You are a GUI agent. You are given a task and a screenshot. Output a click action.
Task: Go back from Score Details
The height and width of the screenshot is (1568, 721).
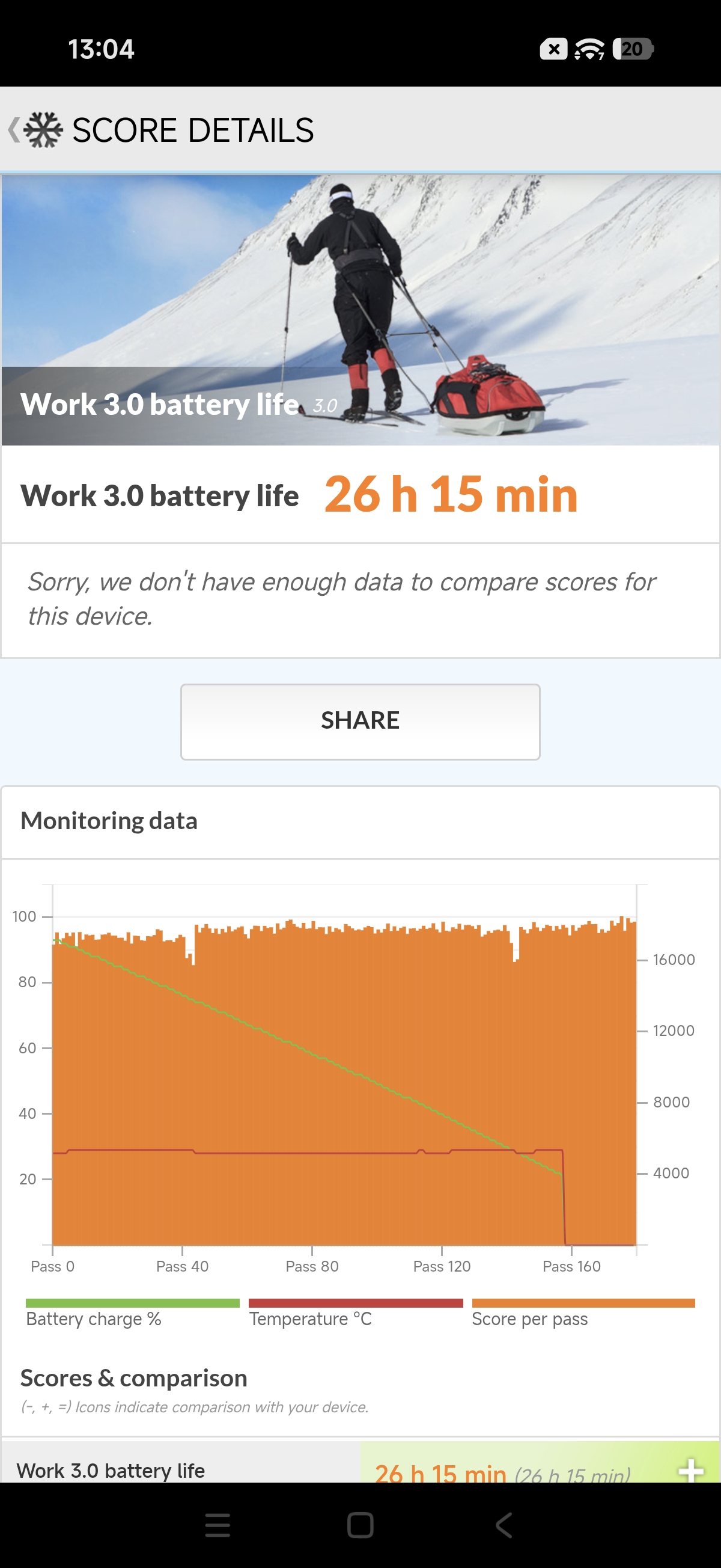click(14, 130)
